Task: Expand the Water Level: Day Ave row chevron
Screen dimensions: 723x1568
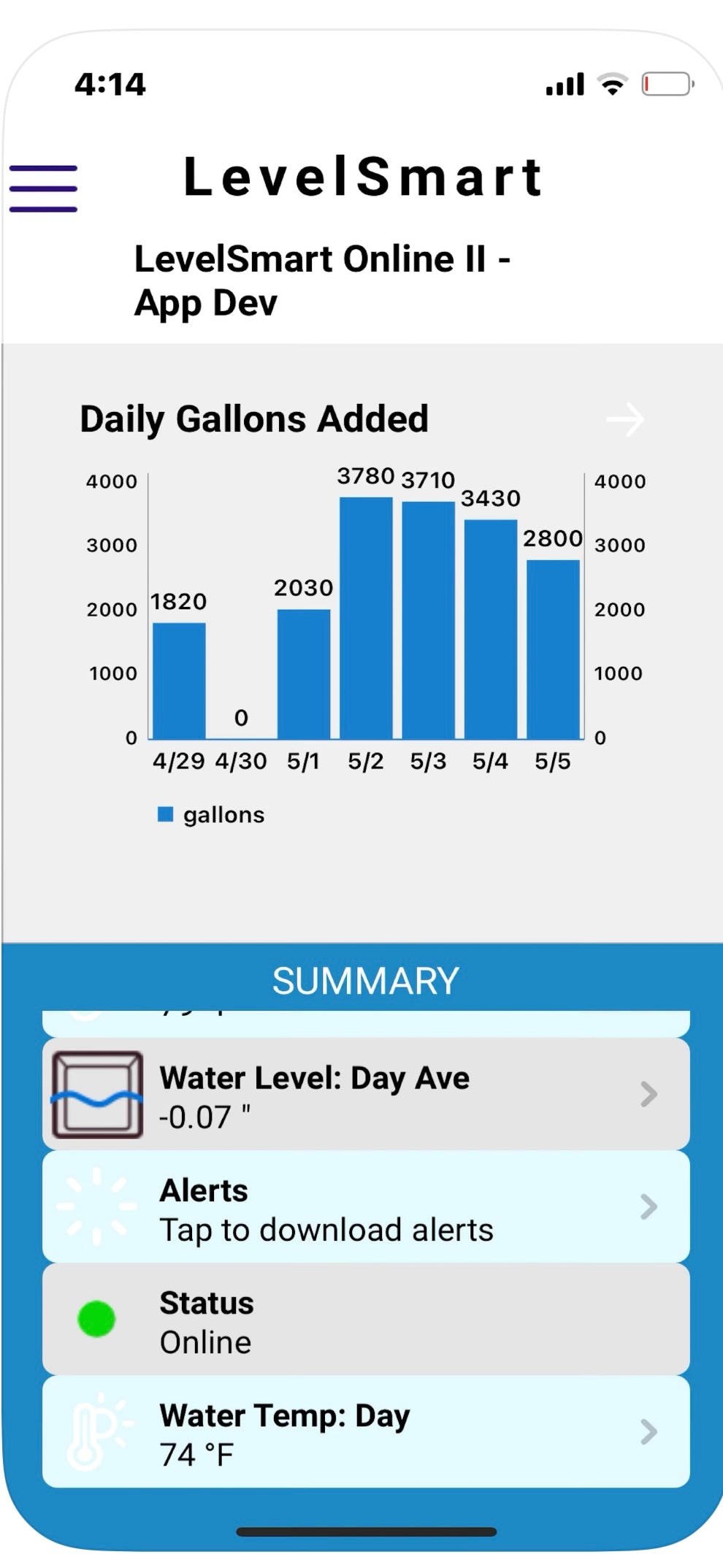Action: click(x=649, y=1095)
